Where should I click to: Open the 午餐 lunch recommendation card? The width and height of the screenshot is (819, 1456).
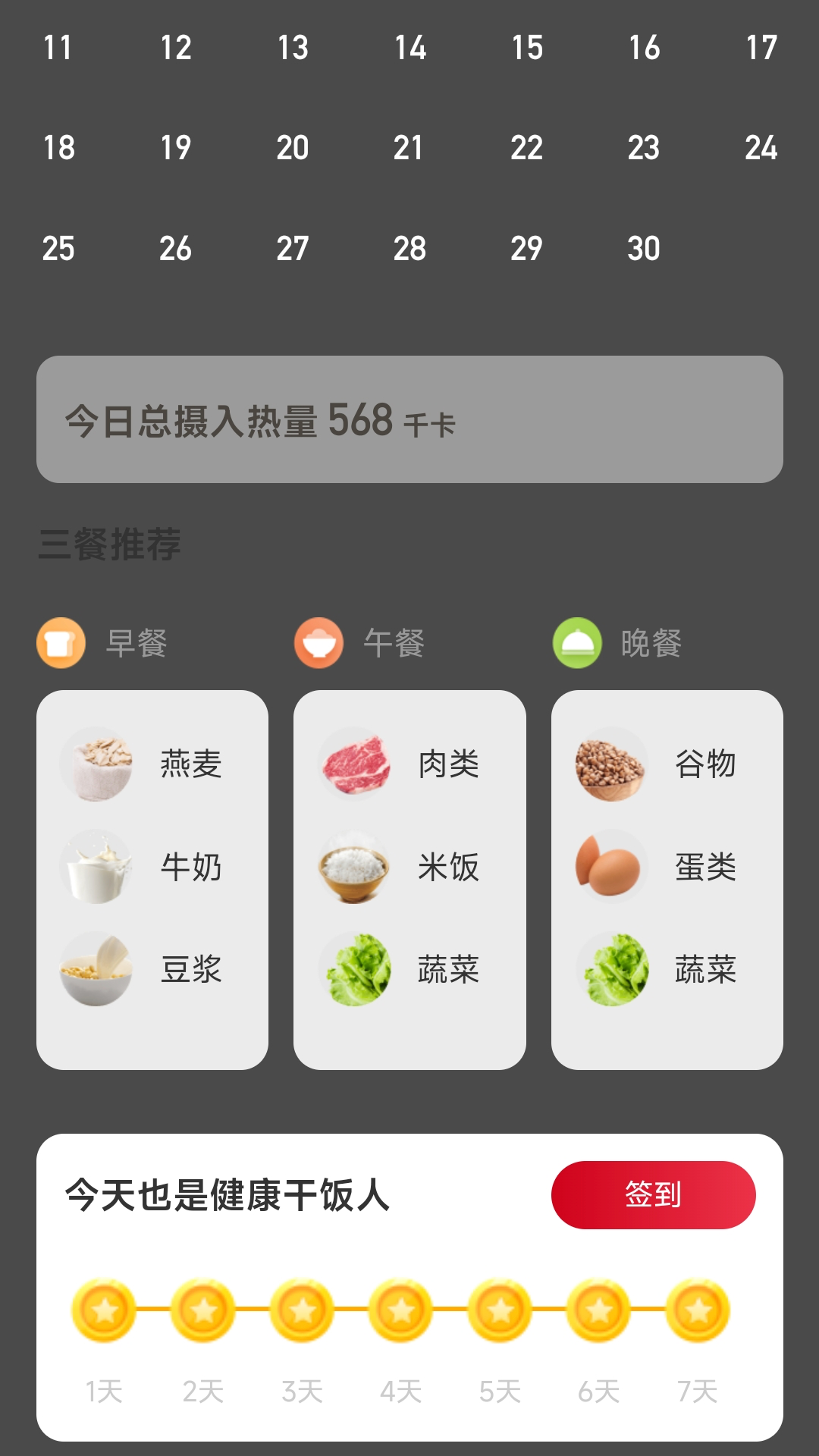point(409,880)
